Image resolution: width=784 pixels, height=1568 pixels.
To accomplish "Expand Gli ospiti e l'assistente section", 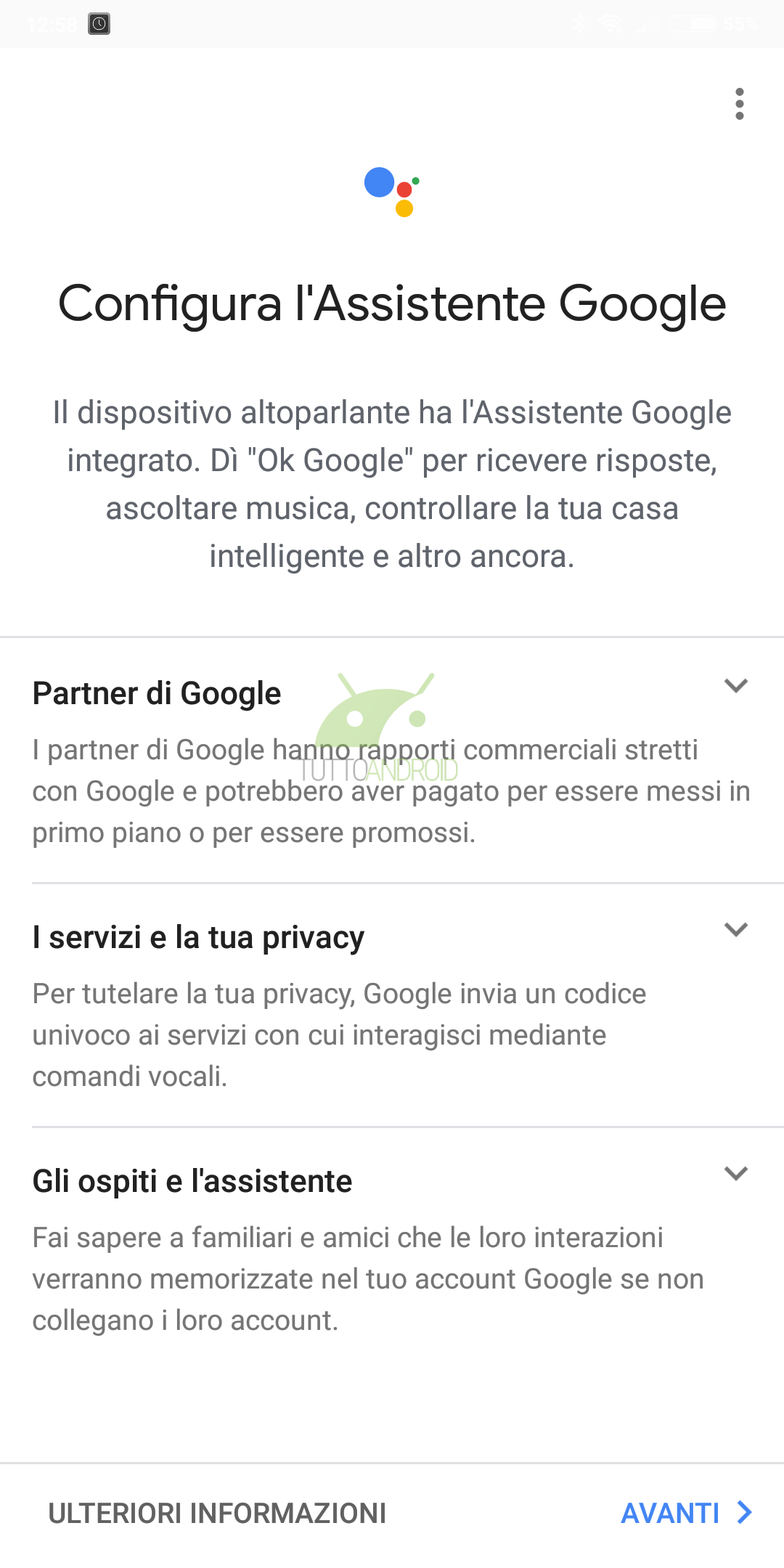I will coord(736,1174).
